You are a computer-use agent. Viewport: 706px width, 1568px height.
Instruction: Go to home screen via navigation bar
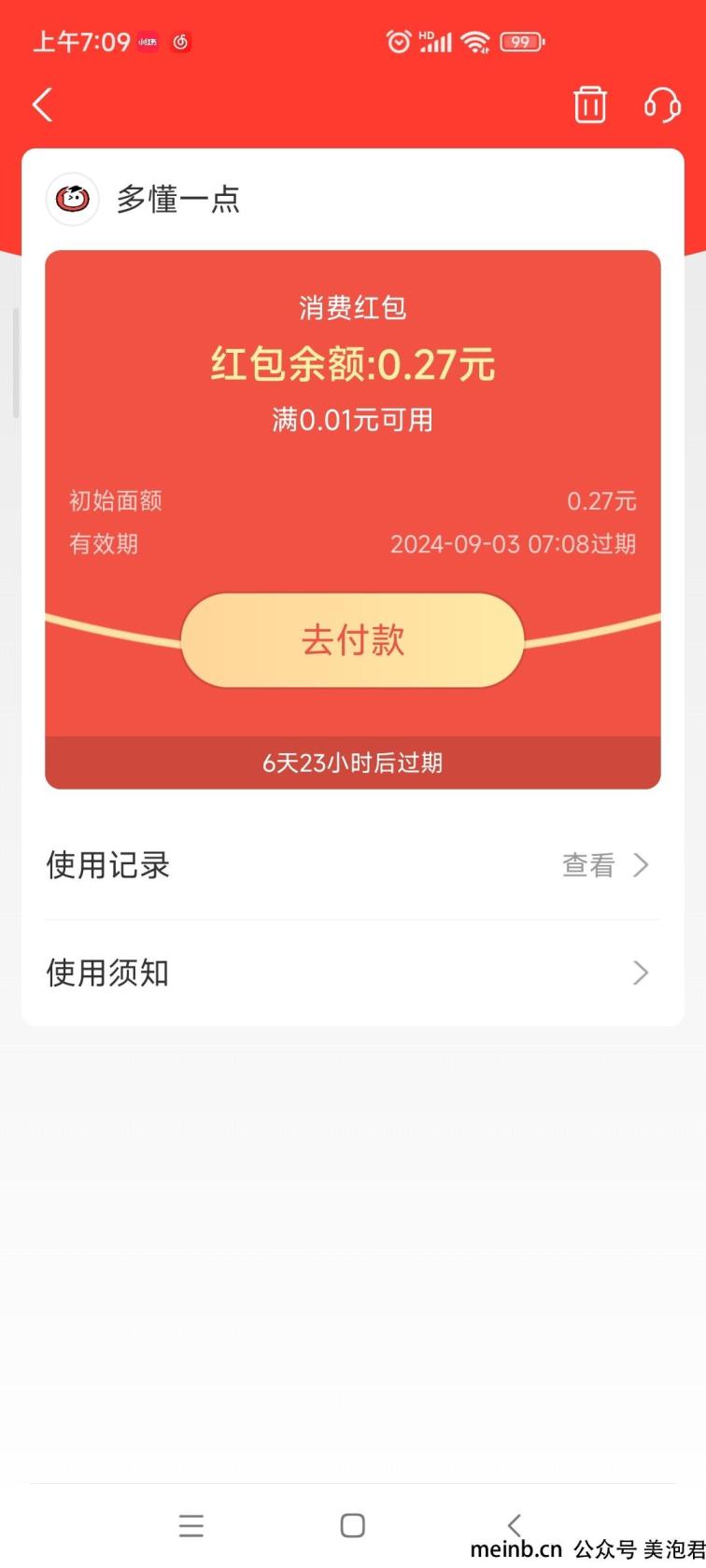[353, 1526]
